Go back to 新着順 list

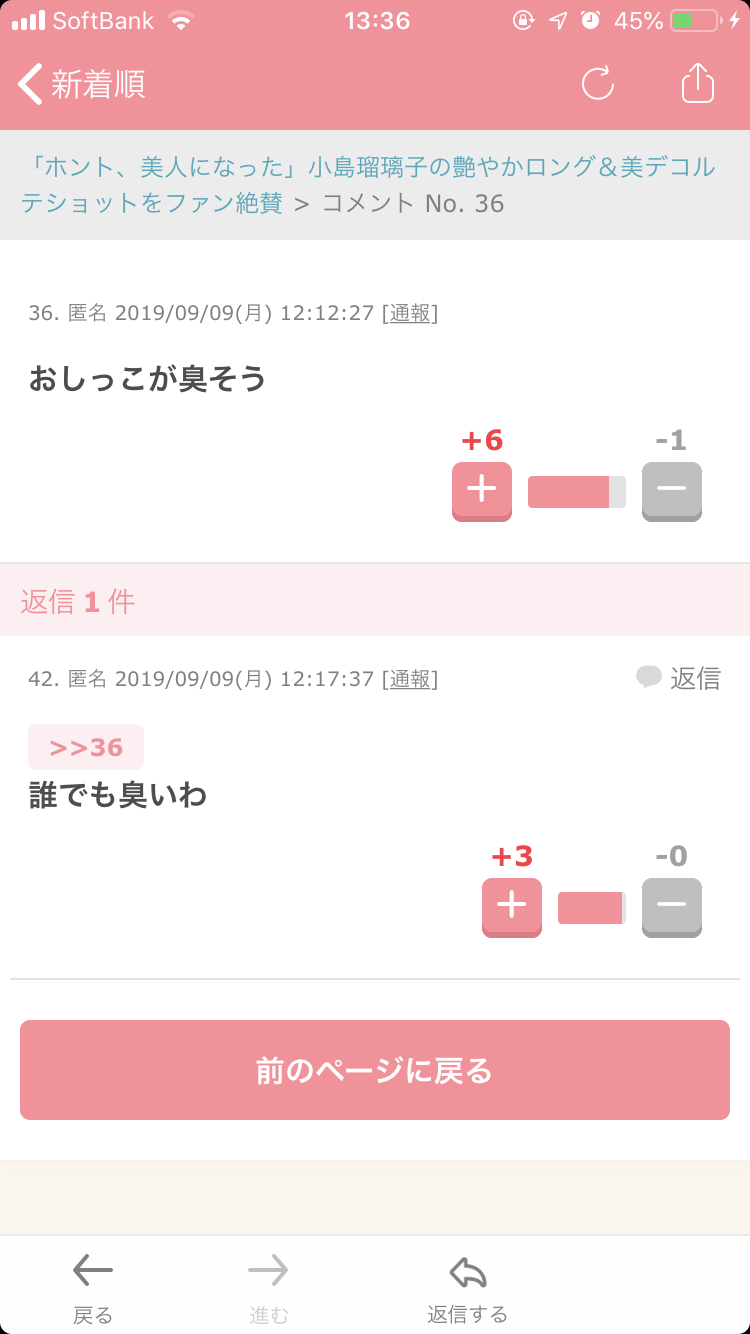82,84
